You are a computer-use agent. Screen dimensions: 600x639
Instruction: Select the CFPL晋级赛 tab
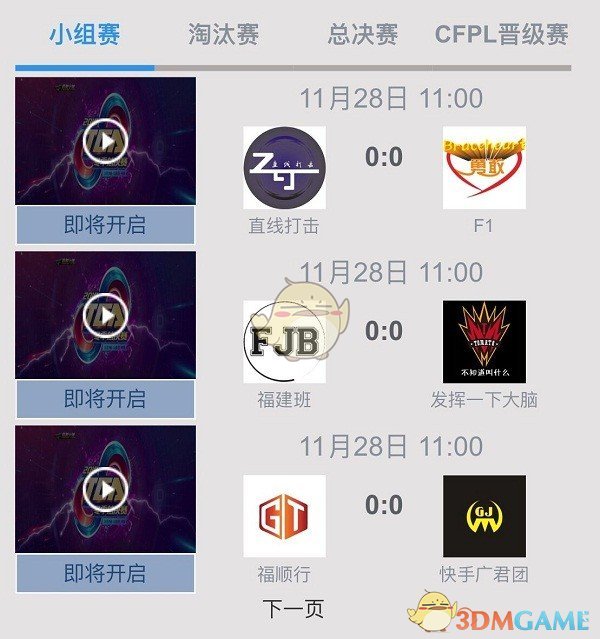click(501, 34)
